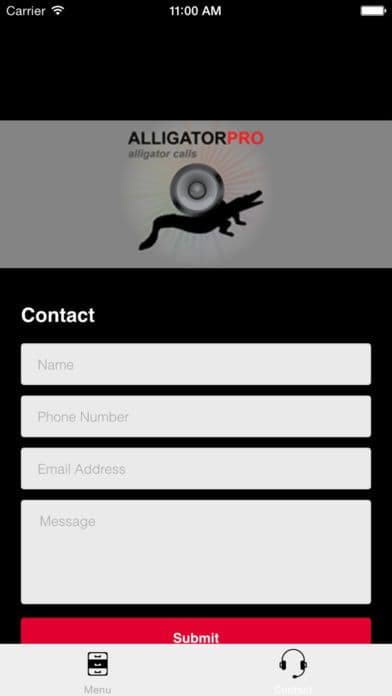The width and height of the screenshot is (392, 696).
Task: Open the Contact tab with headset icon
Action: [x=293, y=671]
